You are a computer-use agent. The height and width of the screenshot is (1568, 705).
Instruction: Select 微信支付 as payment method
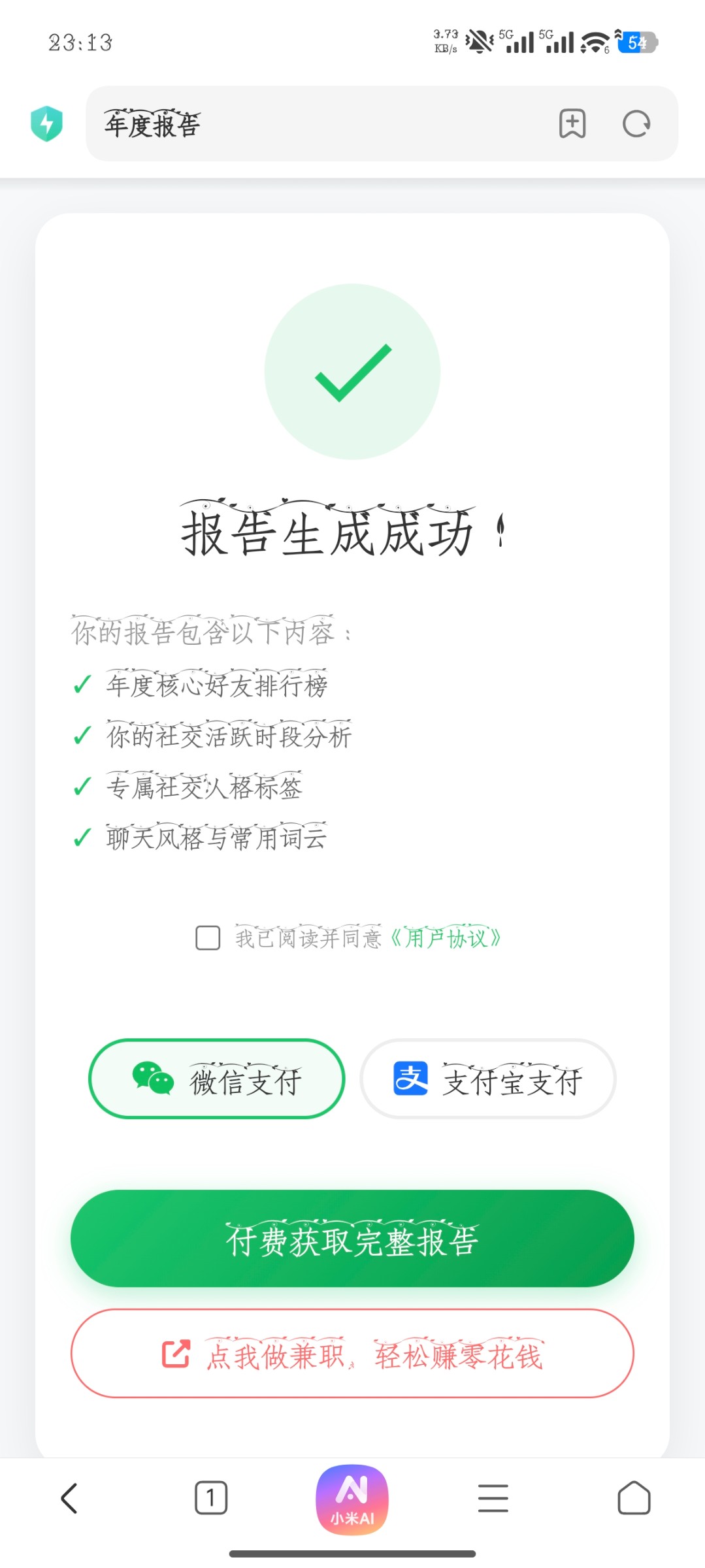[x=217, y=1079]
